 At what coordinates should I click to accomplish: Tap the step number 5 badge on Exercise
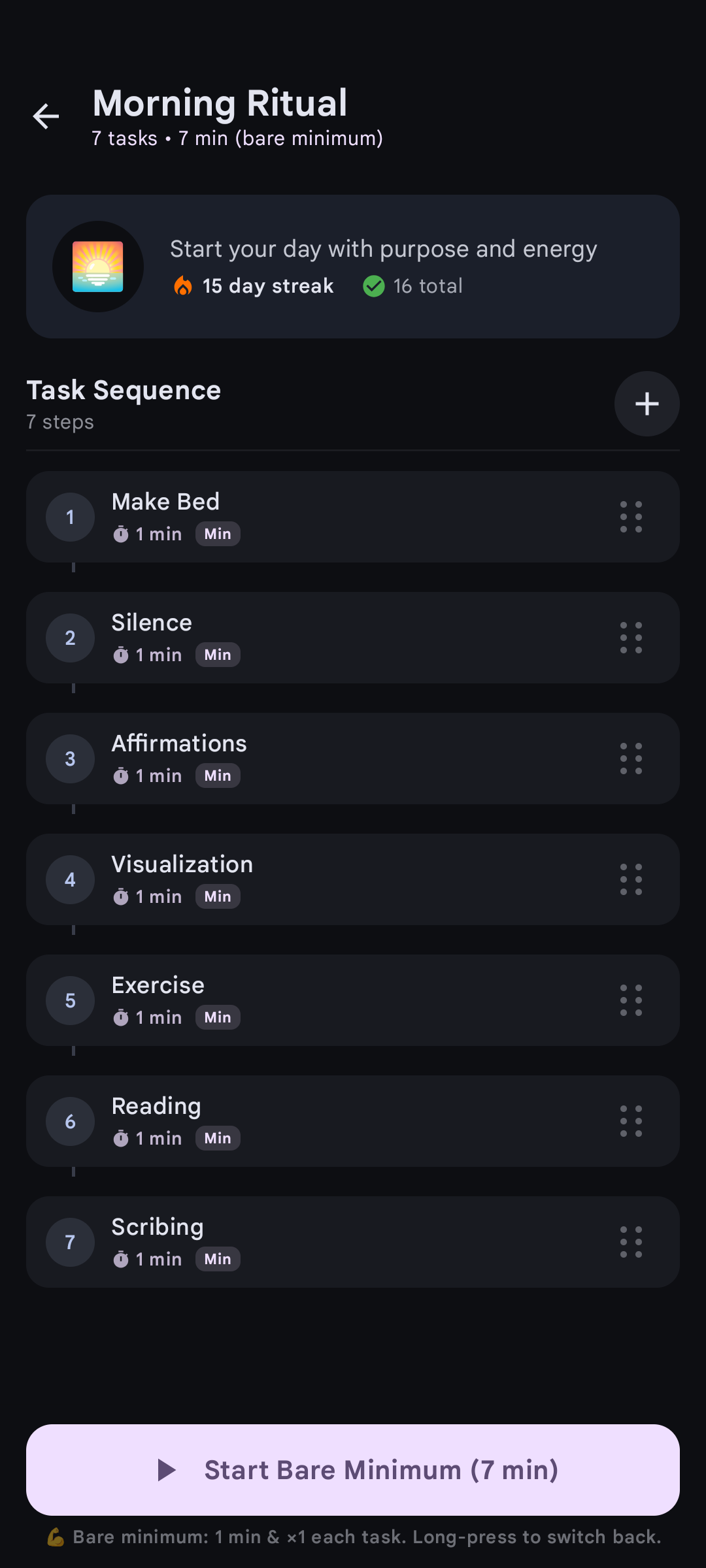70,1000
